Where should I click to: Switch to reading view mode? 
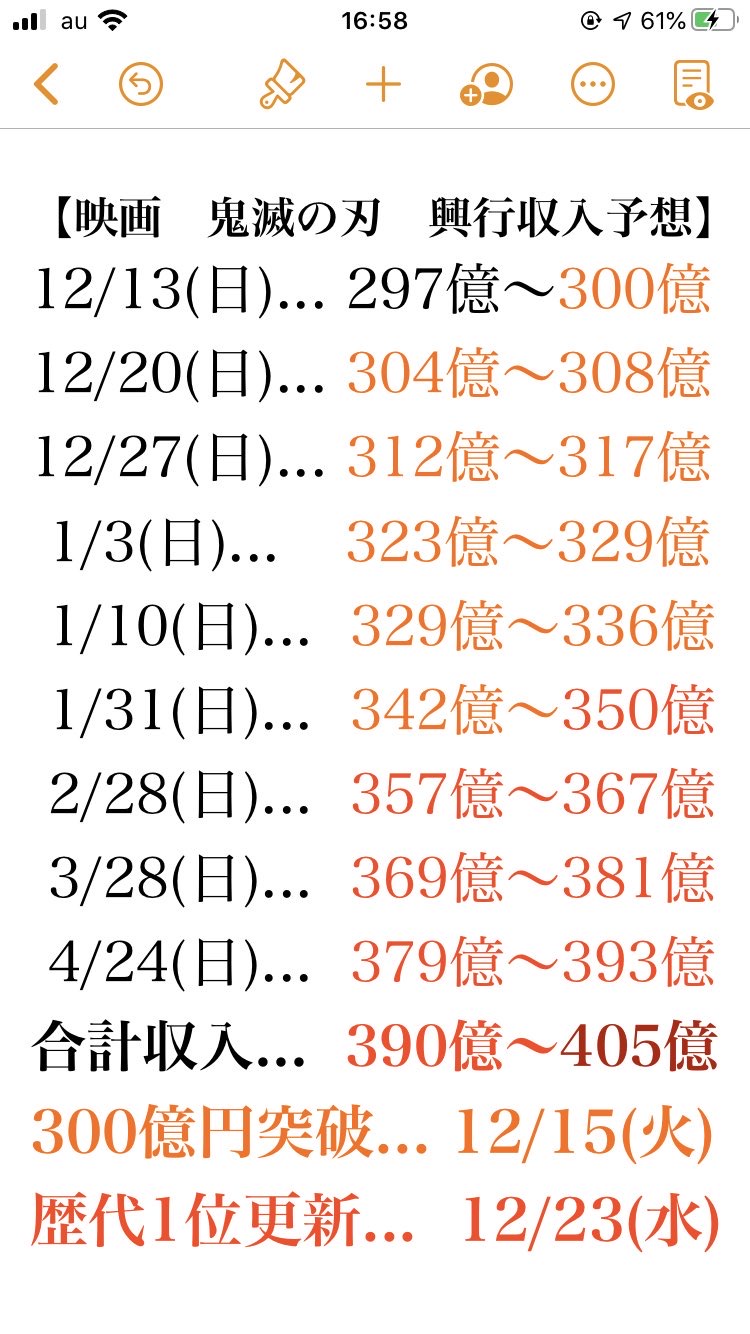(x=693, y=84)
